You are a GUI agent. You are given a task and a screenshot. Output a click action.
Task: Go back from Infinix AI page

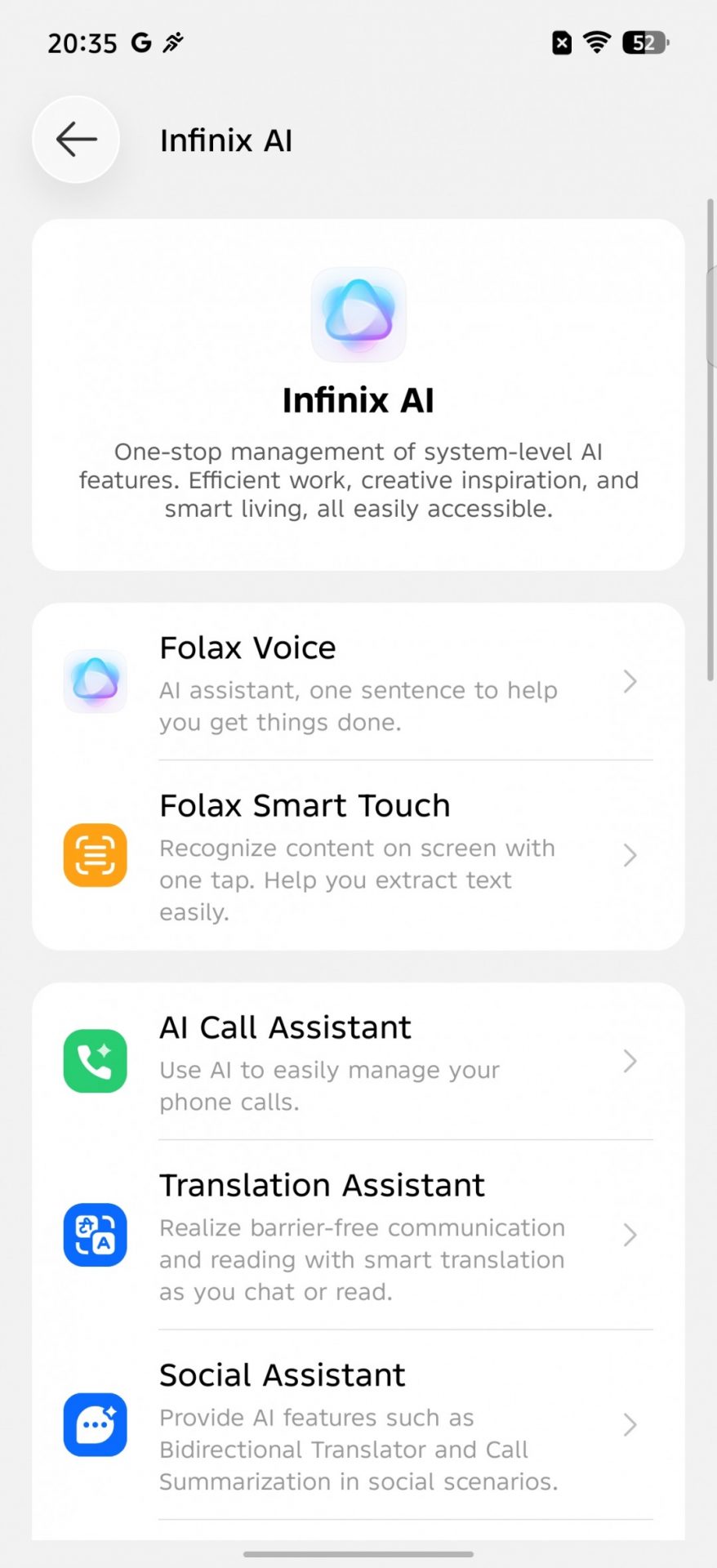click(x=76, y=140)
